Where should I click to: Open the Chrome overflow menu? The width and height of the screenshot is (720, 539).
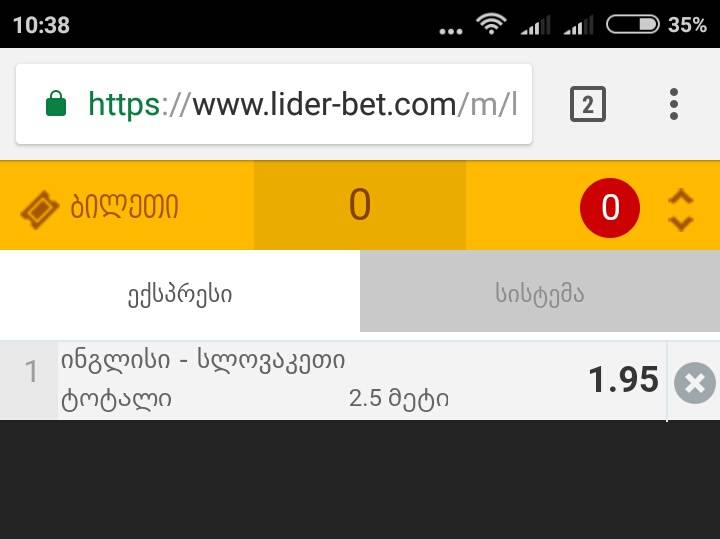pyautogui.click(x=674, y=104)
